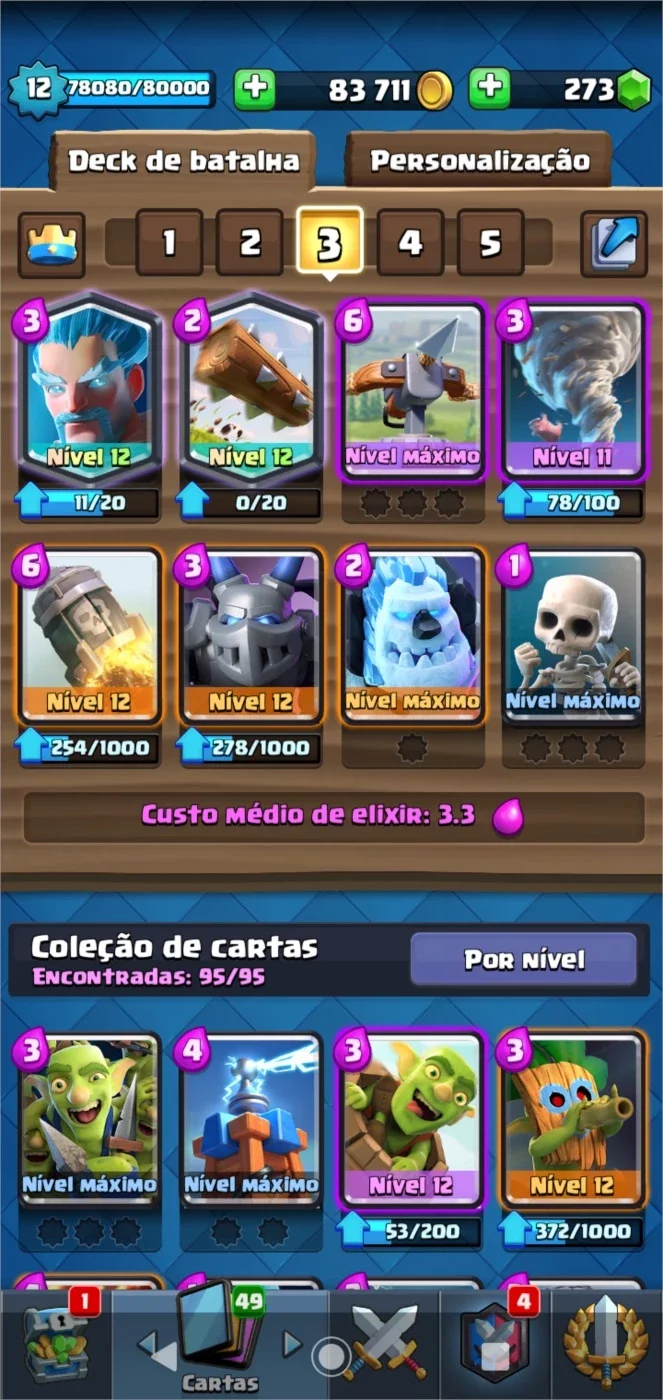
Task: Add more gold with the plus button
Action: tap(254, 90)
